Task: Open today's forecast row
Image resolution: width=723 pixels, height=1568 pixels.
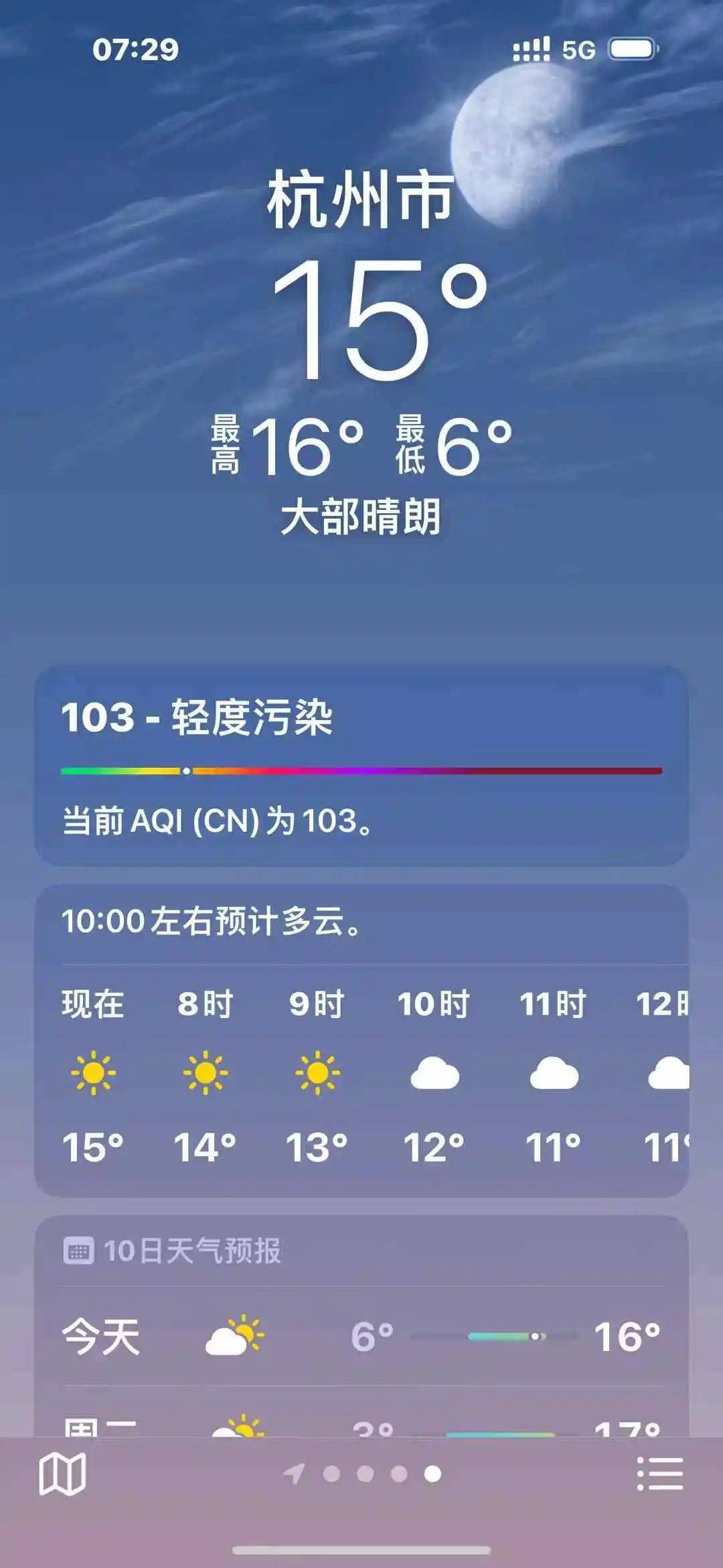Action: (x=361, y=1336)
